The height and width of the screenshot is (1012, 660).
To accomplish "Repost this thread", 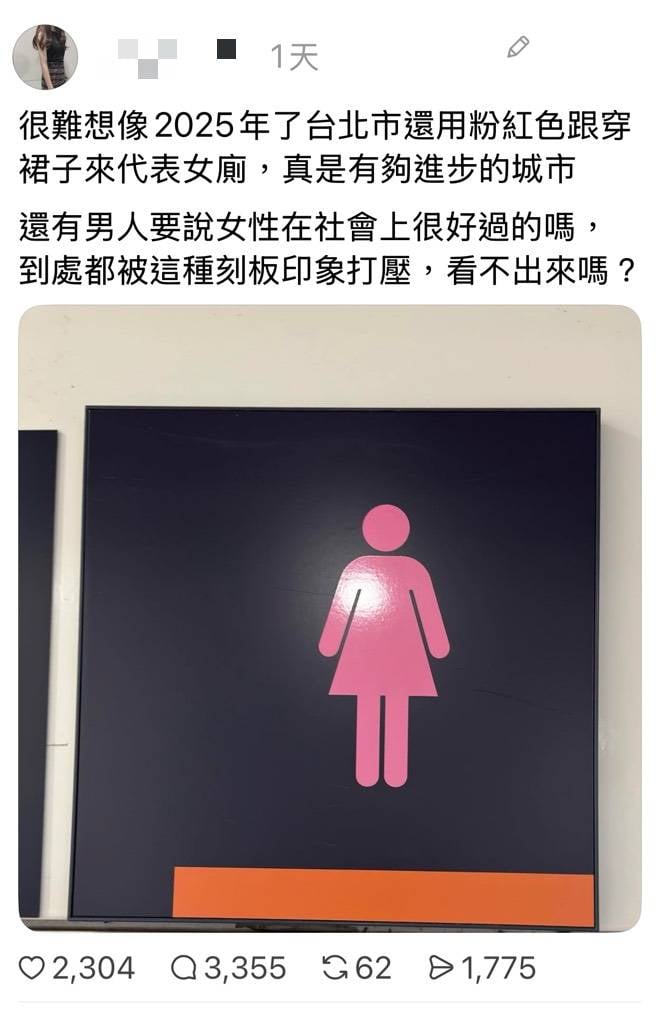I will (x=333, y=967).
